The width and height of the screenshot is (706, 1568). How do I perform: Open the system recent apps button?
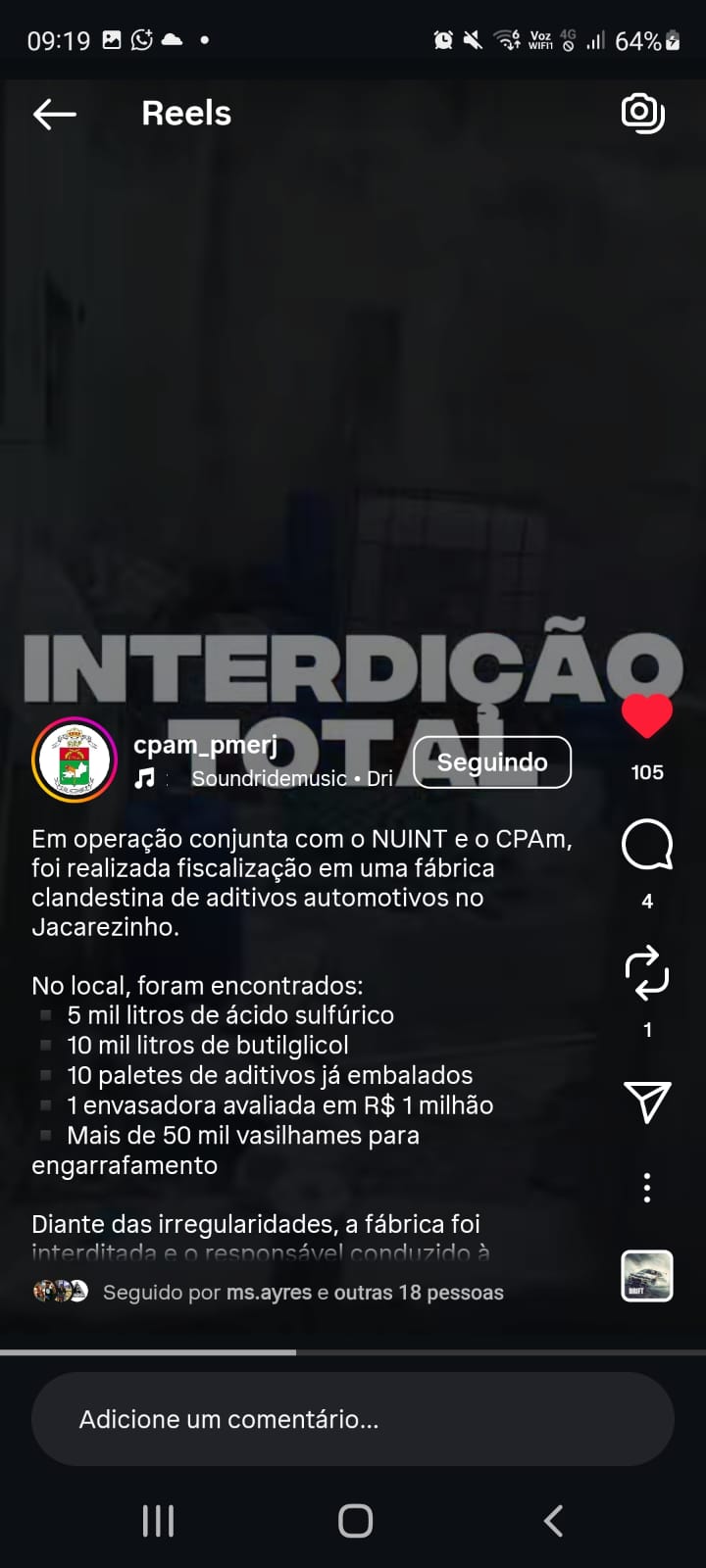[159, 1521]
